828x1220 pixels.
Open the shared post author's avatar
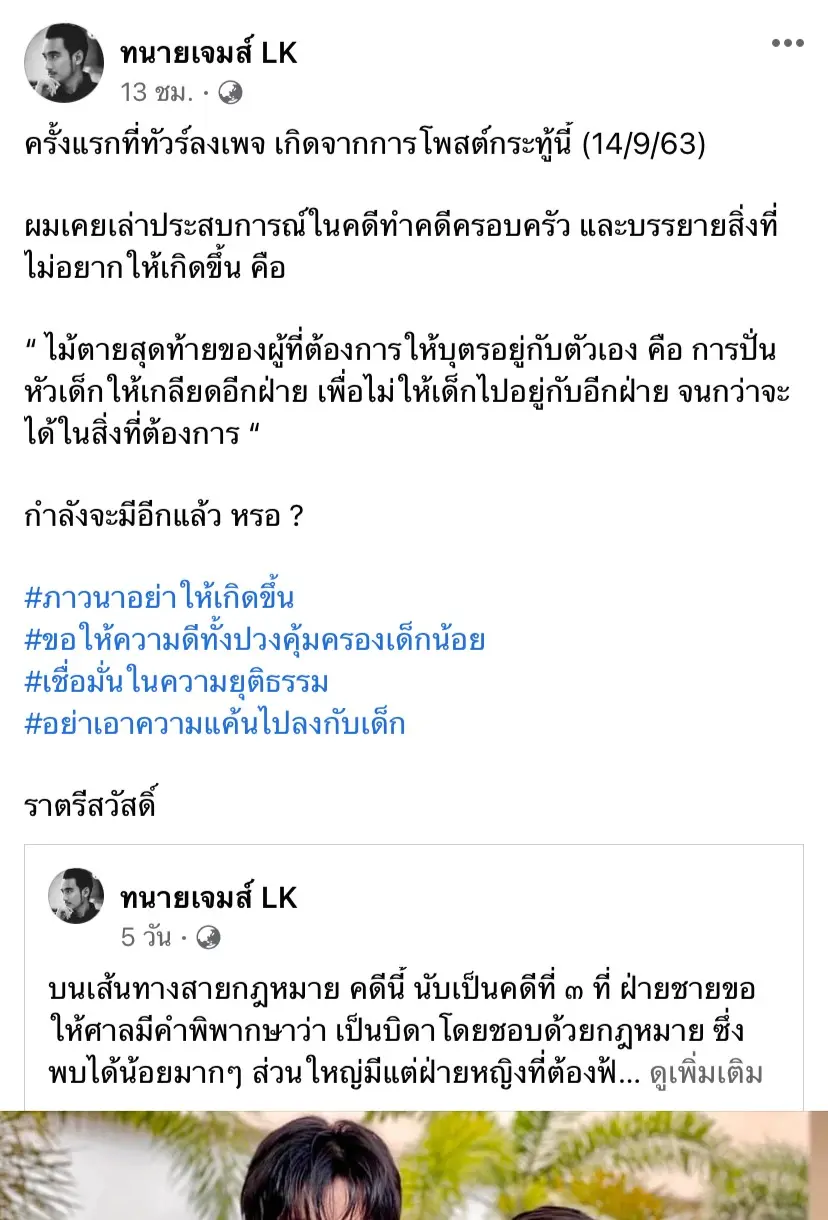76,896
